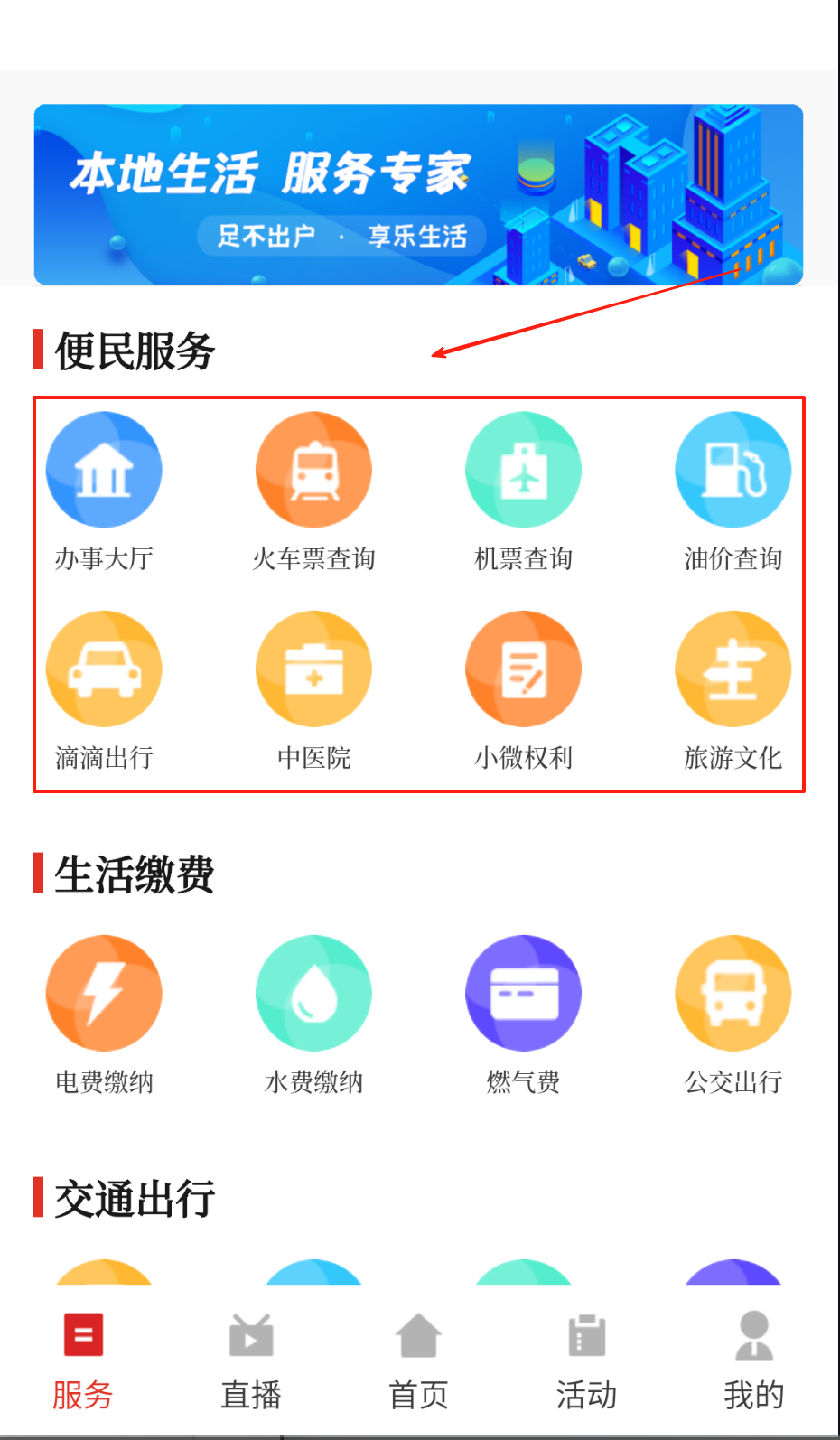Open the 本地生活 服务专家 banner

click(x=418, y=194)
